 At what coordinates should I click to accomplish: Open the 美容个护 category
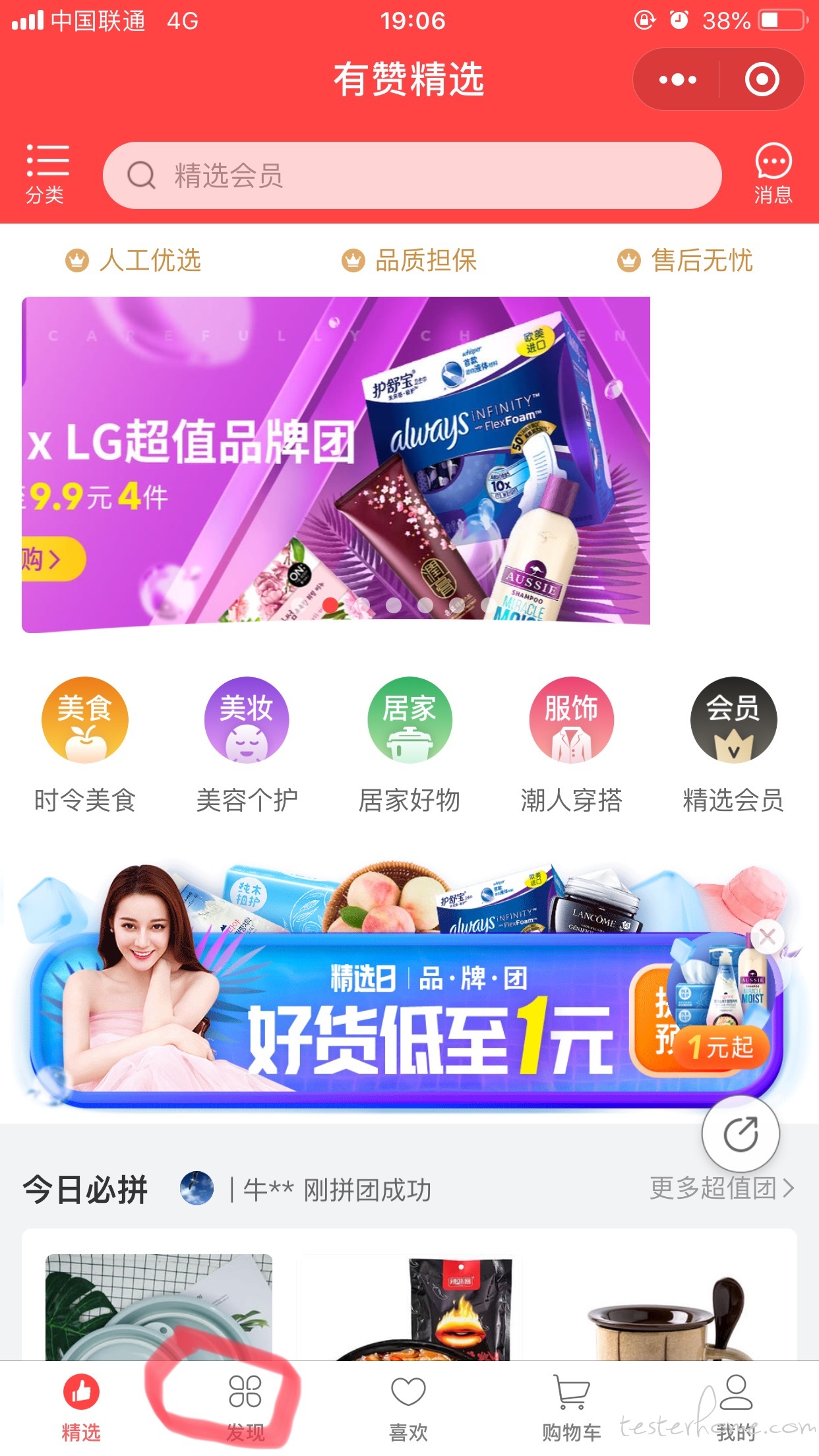coord(247,746)
